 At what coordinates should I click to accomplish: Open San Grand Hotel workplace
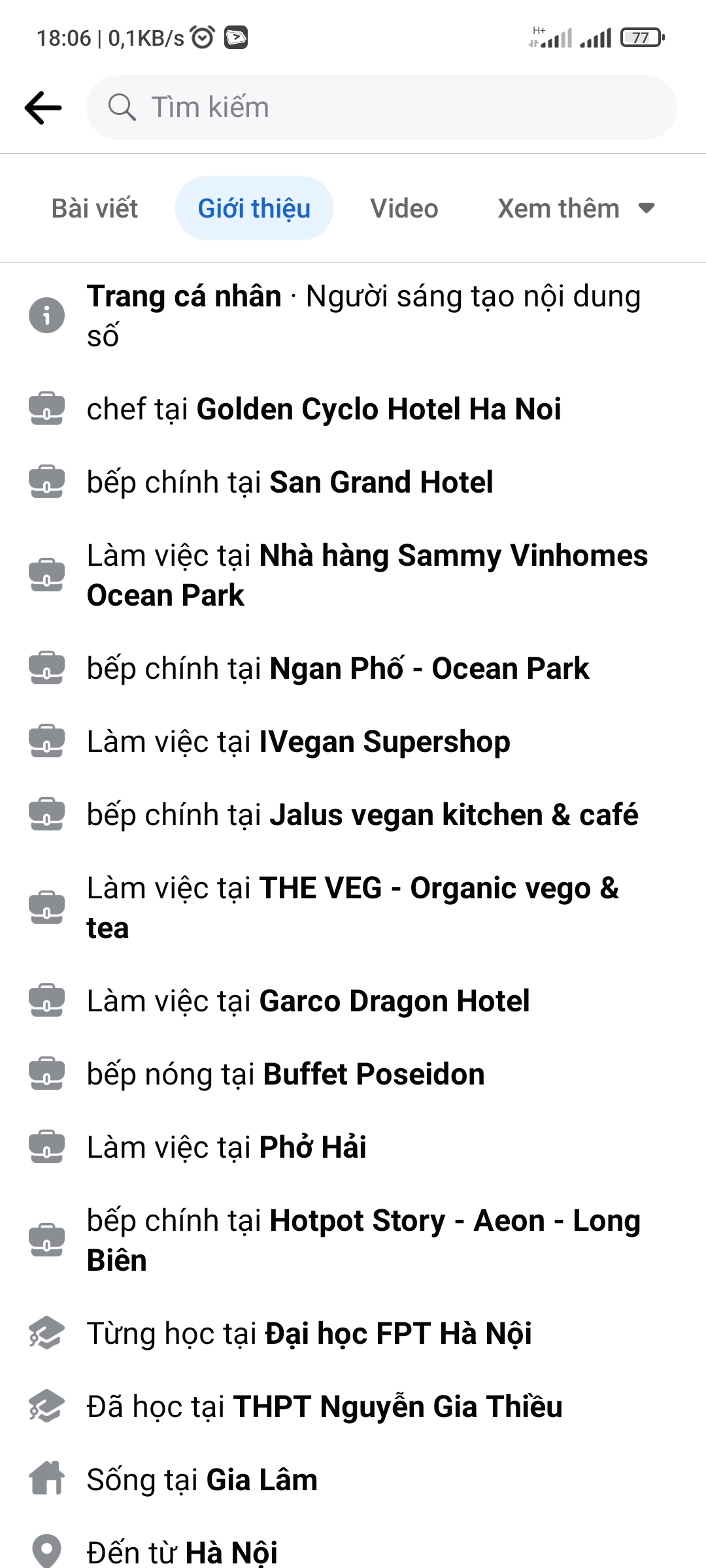point(381,483)
